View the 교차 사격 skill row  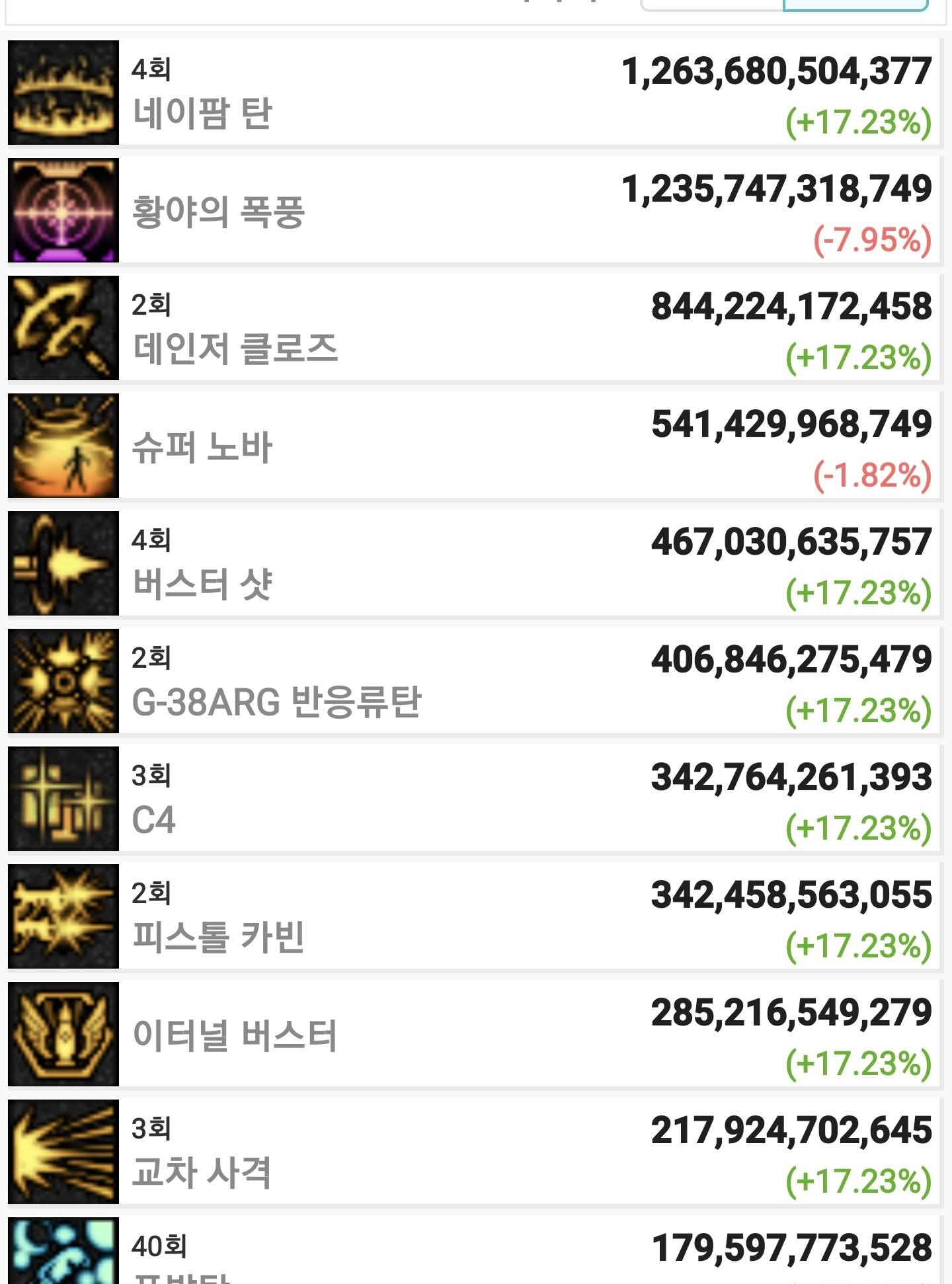click(473, 1152)
